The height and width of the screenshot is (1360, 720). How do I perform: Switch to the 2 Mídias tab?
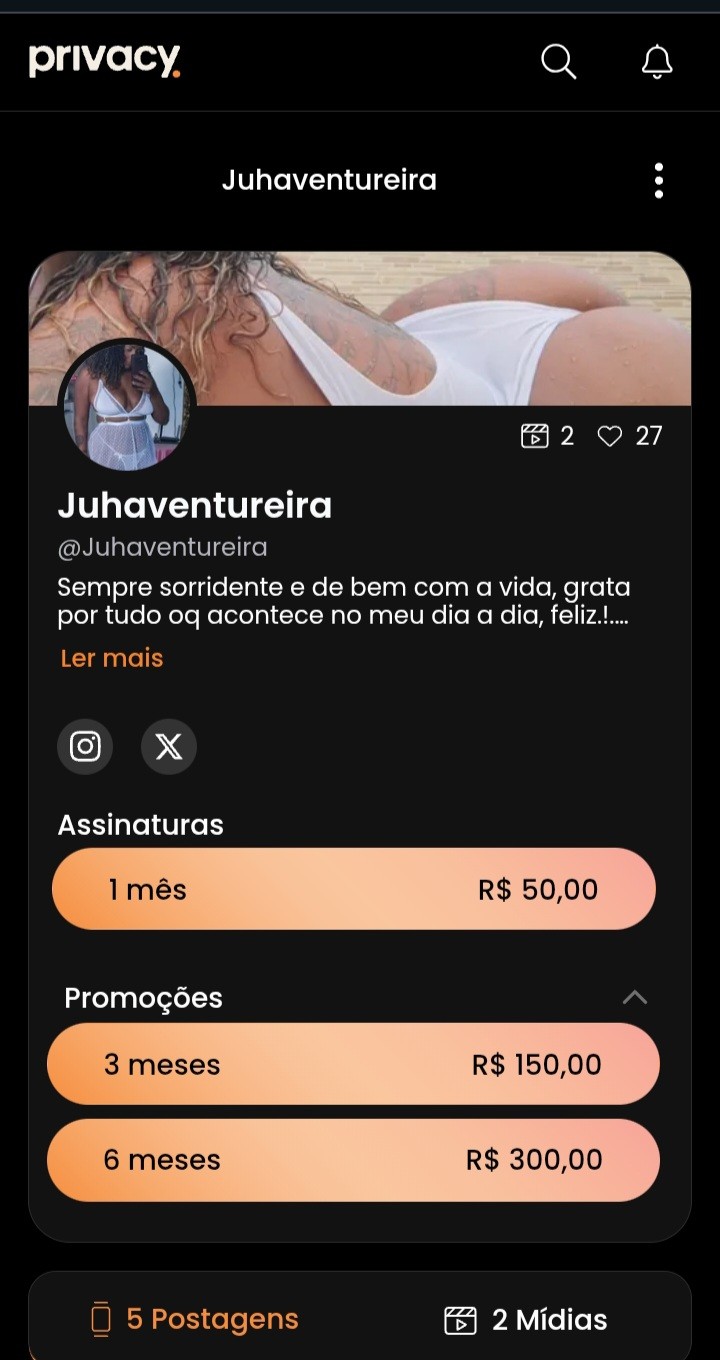coord(526,1320)
